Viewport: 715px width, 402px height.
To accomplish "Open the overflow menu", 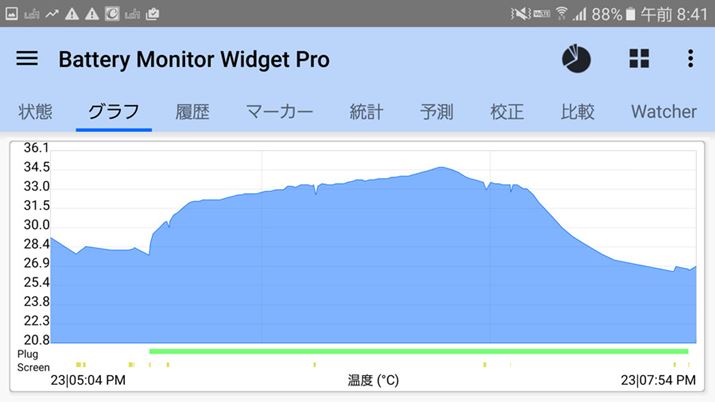I will tap(690, 59).
